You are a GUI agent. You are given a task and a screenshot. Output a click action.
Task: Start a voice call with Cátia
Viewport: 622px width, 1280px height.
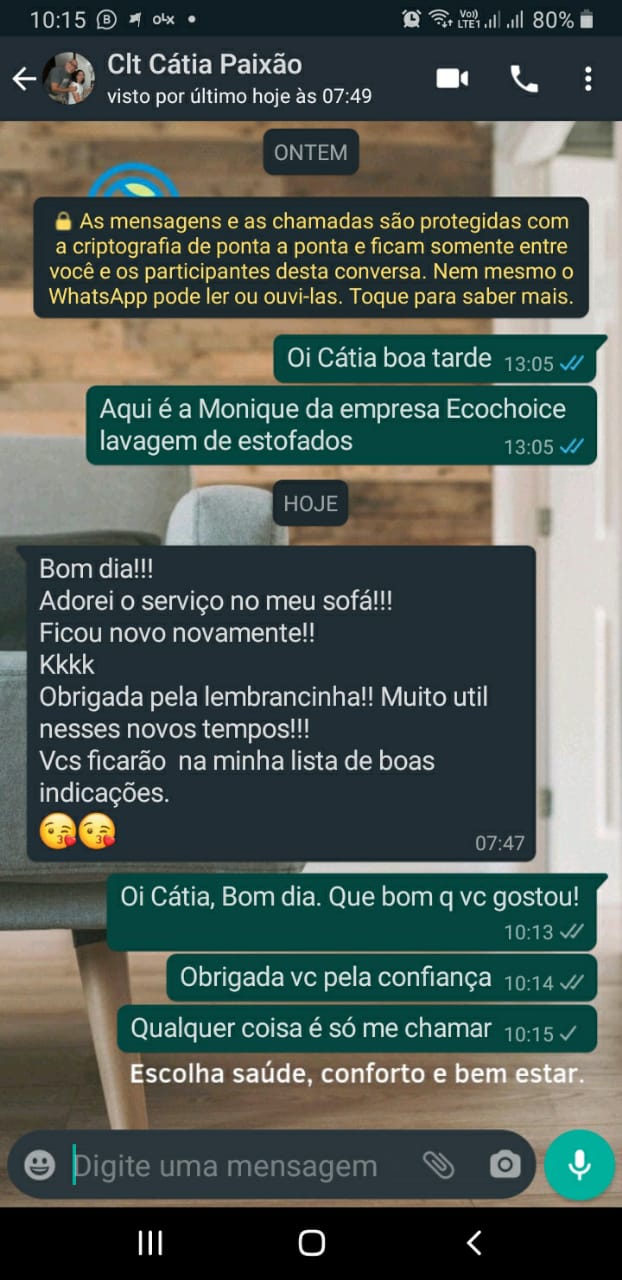pos(524,79)
